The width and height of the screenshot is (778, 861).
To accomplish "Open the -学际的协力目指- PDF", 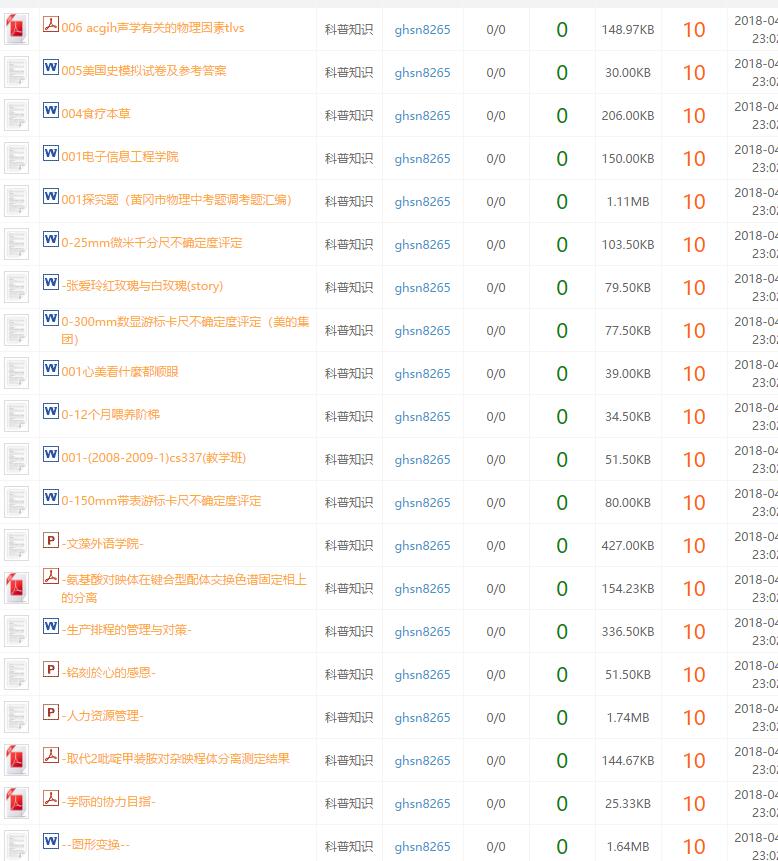I will point(108,802).
